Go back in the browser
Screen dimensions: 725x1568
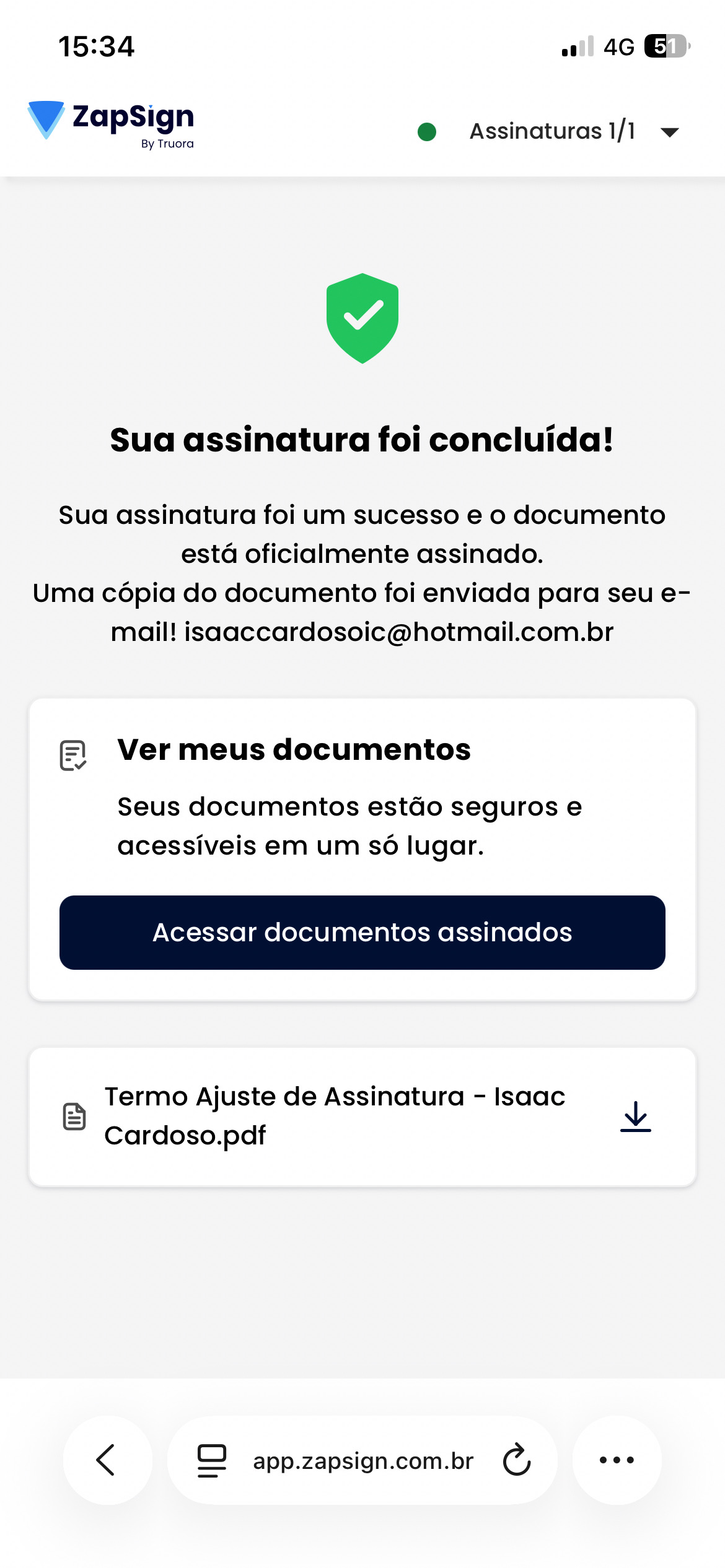(107, 1460)
